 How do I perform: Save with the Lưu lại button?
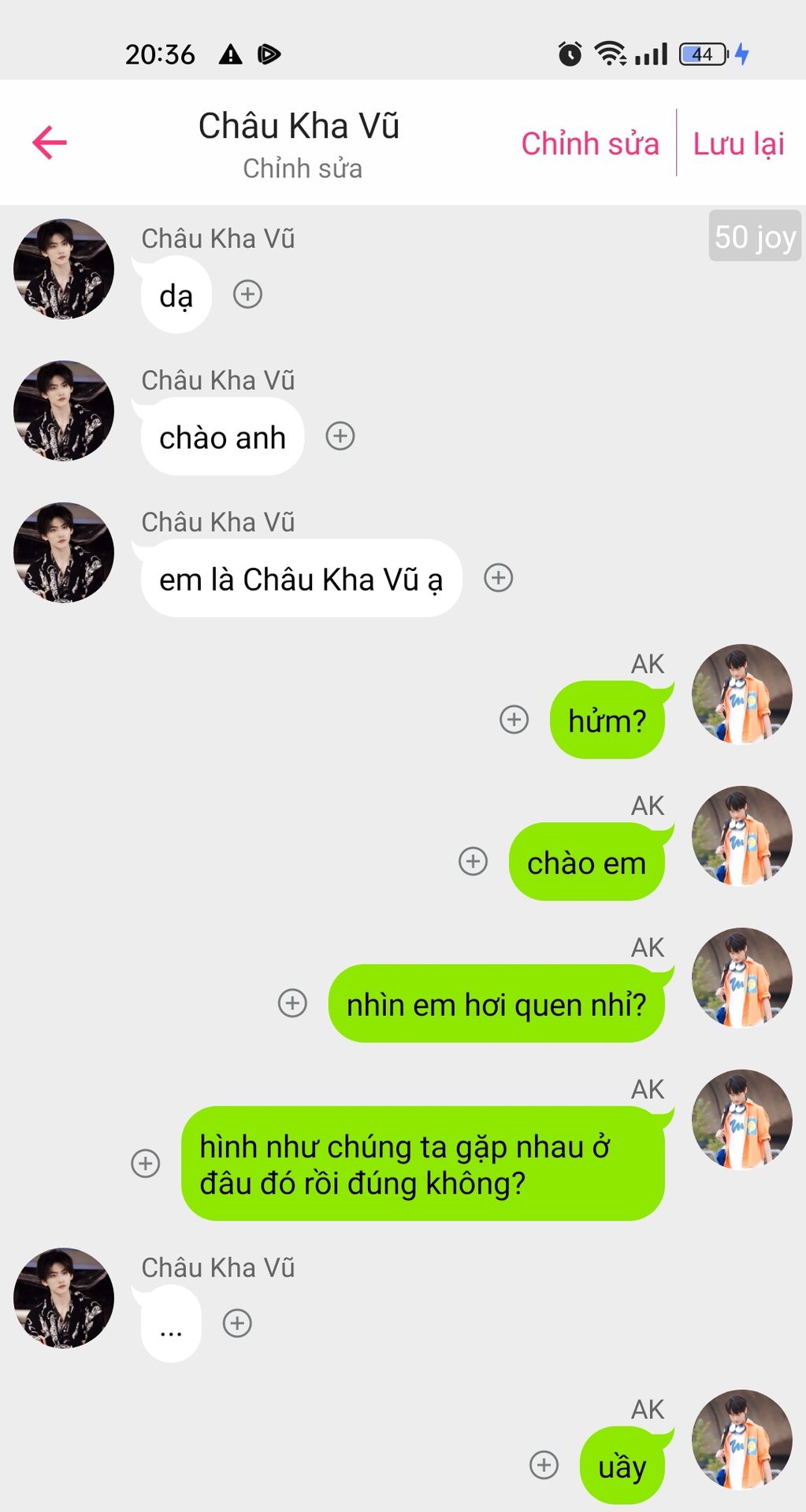click(738, 144)
